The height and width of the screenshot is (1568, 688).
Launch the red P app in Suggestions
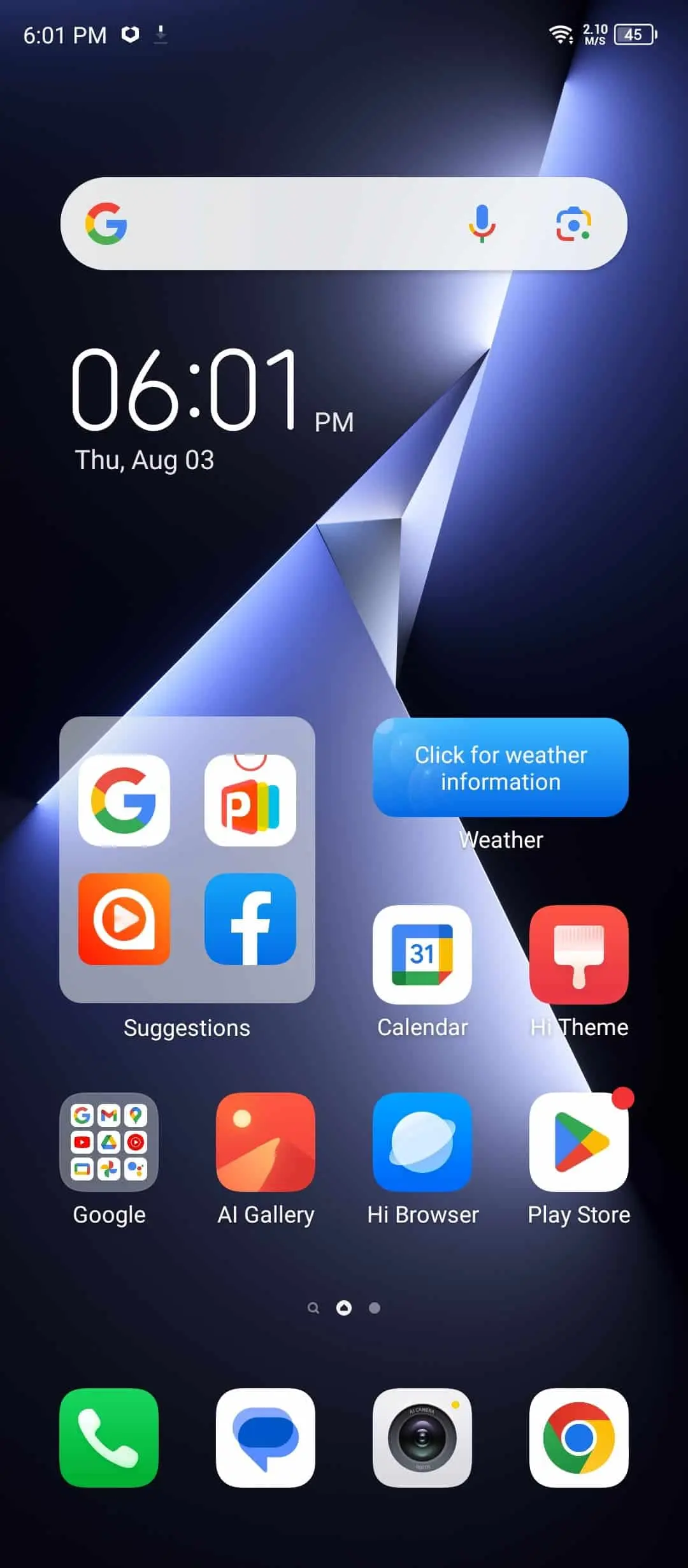coord(250,801)
